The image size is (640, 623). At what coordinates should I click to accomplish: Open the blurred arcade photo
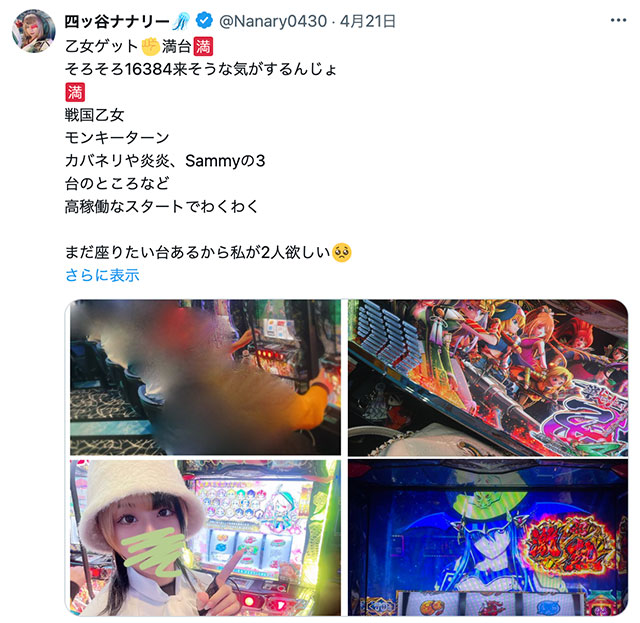click(x=205, y=376)
